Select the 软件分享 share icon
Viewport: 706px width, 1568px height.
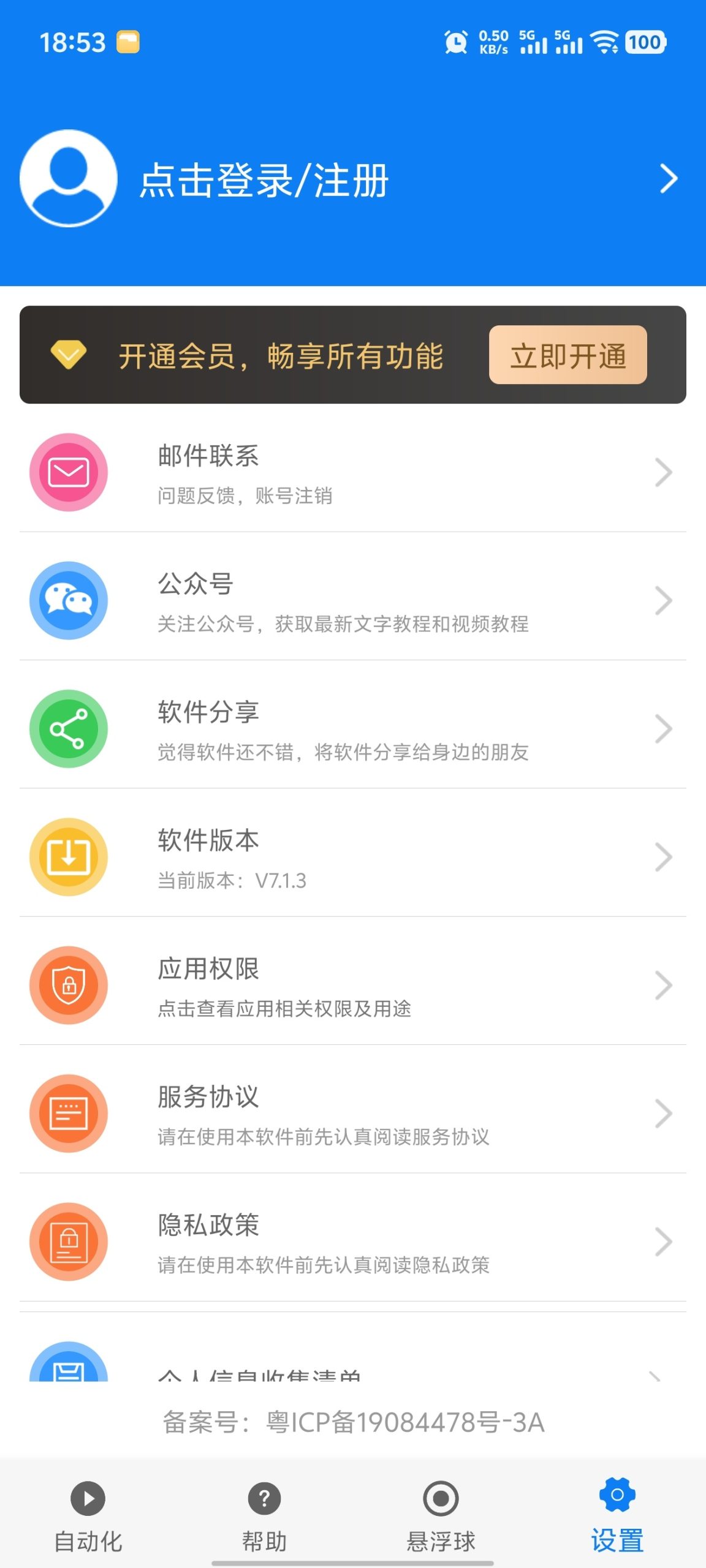[x=69, y=729]
